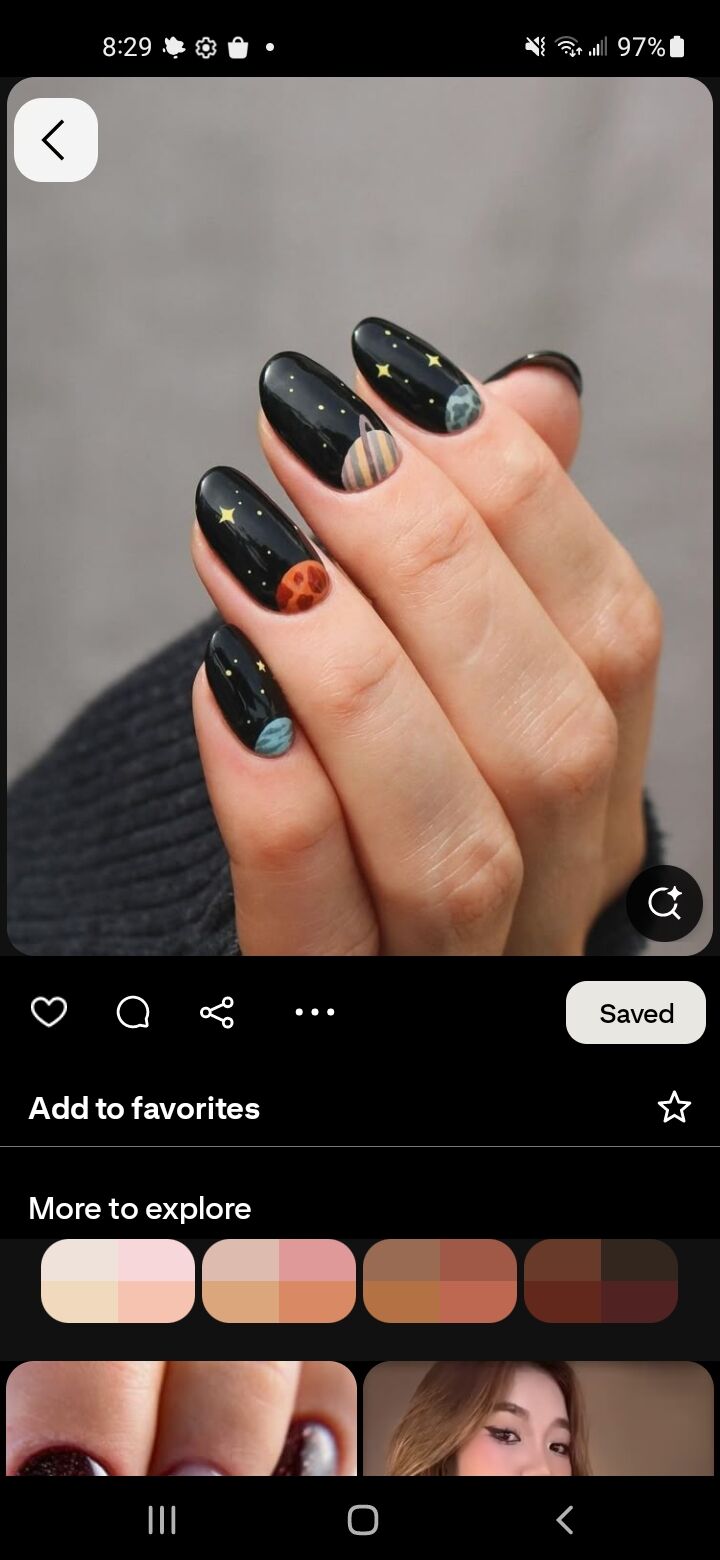Go to the system home screen
720x1560 pixels.
point(362,1520)
